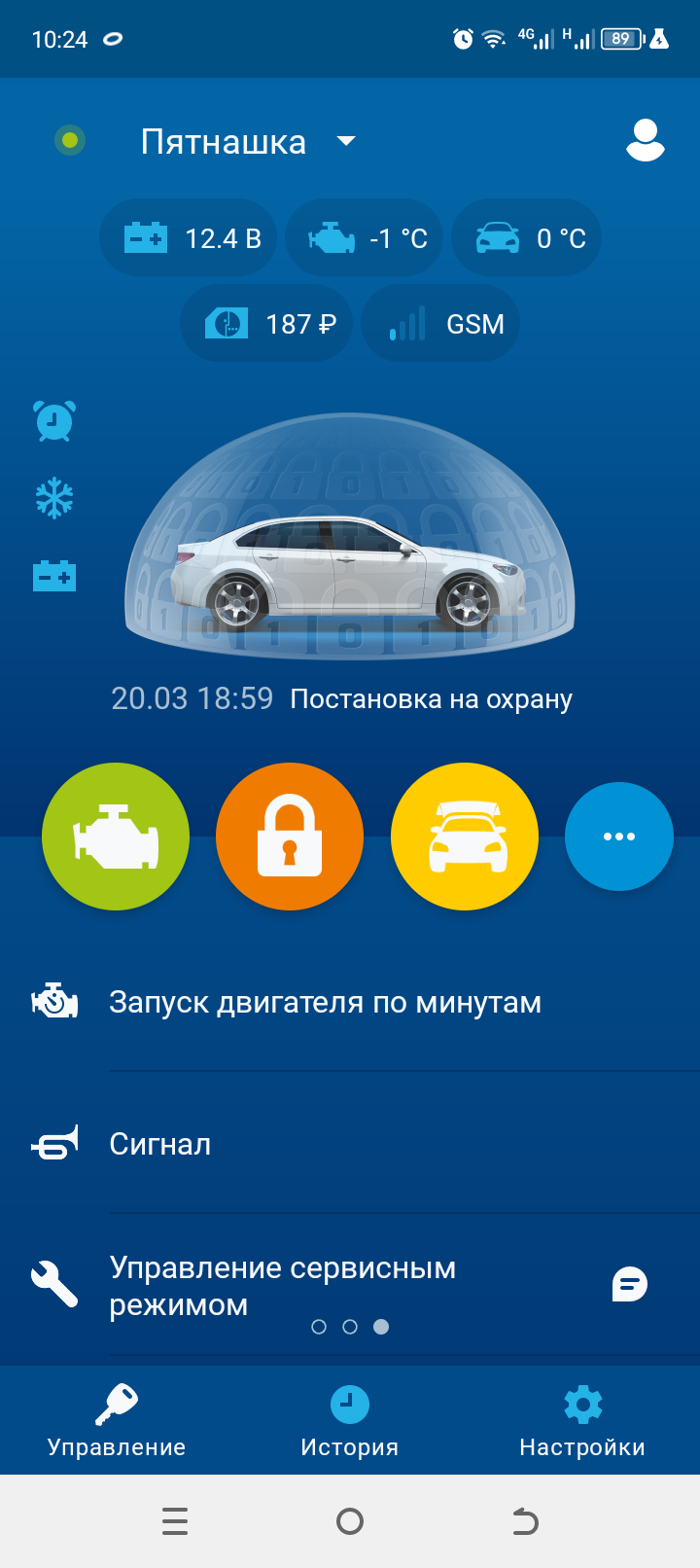700x1568 pixels.
Task: Go back with the system back button
Action: [525, 1521]
